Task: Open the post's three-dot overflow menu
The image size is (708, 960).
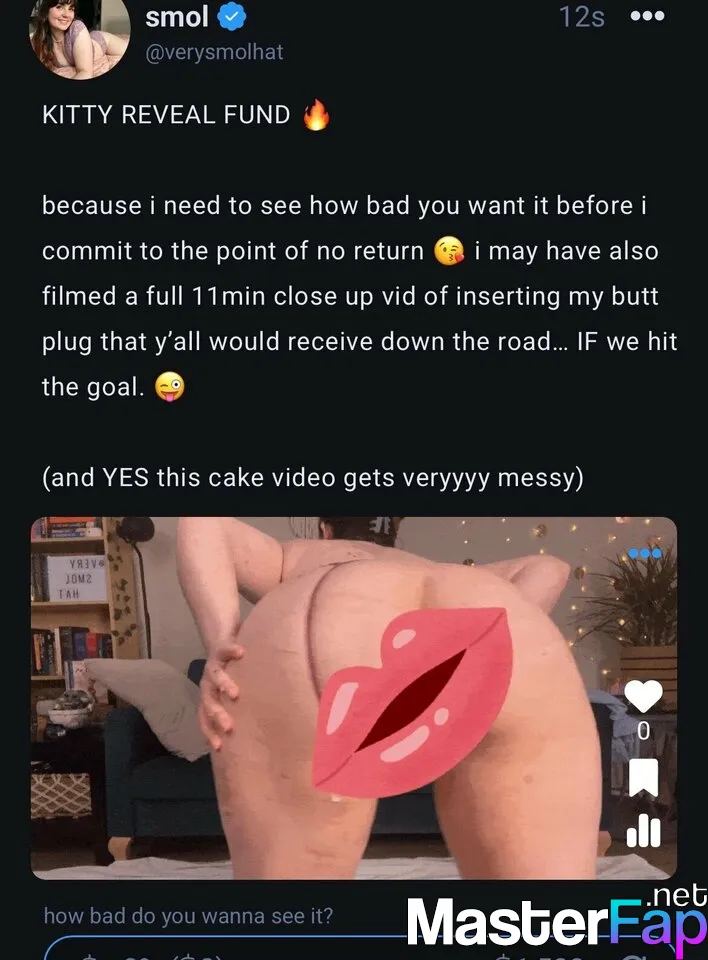Action: (648, 17)
